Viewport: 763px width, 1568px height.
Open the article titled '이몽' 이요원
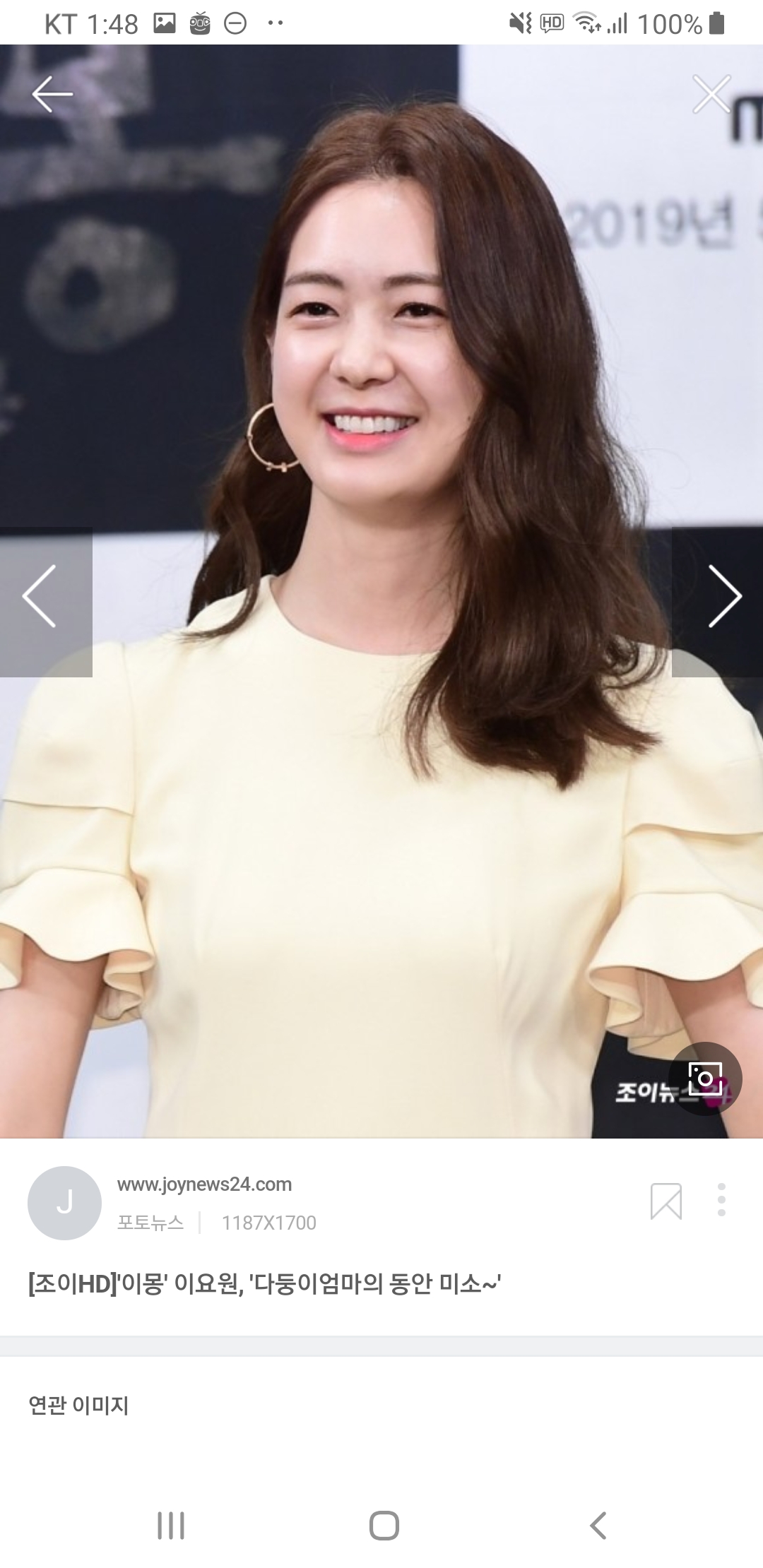(x=264, y=1283)
